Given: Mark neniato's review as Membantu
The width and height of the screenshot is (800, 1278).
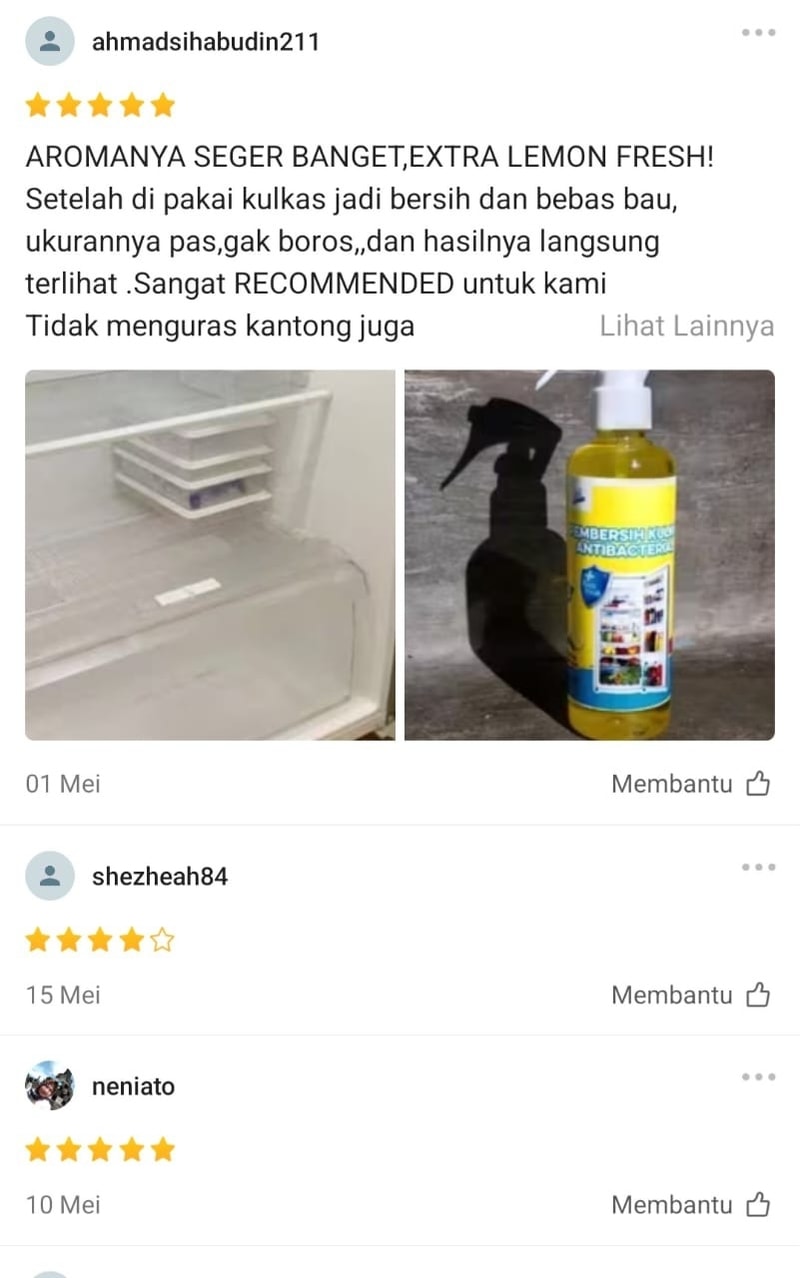Looking at the screenshot, I should pyautogui.click(x=691, y=1205).
